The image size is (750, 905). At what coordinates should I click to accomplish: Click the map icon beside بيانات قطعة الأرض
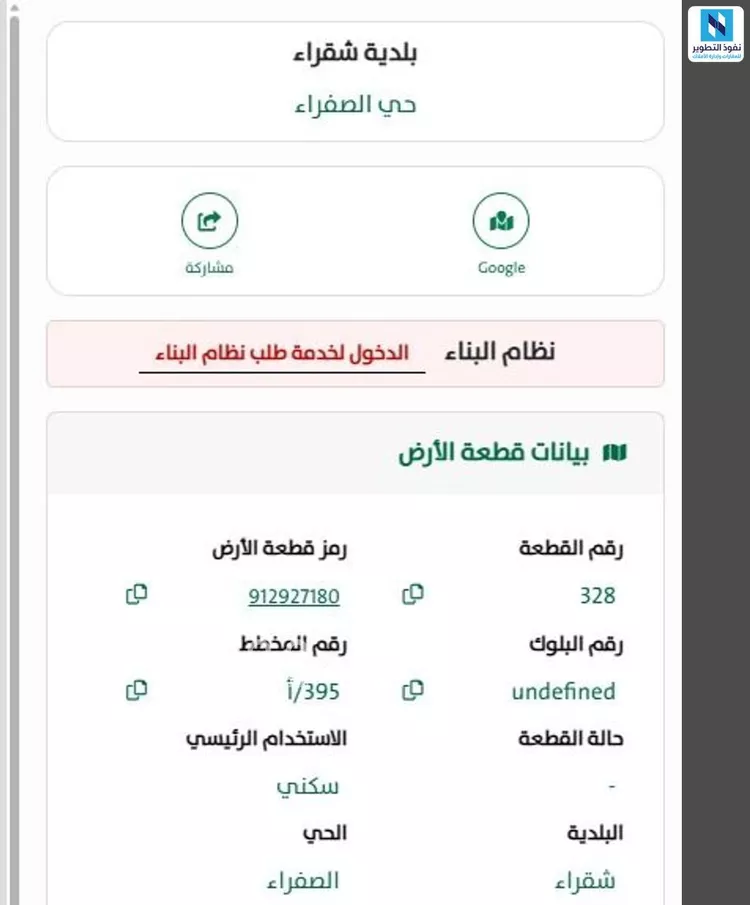pyautogui.click(x=617, y=450)
